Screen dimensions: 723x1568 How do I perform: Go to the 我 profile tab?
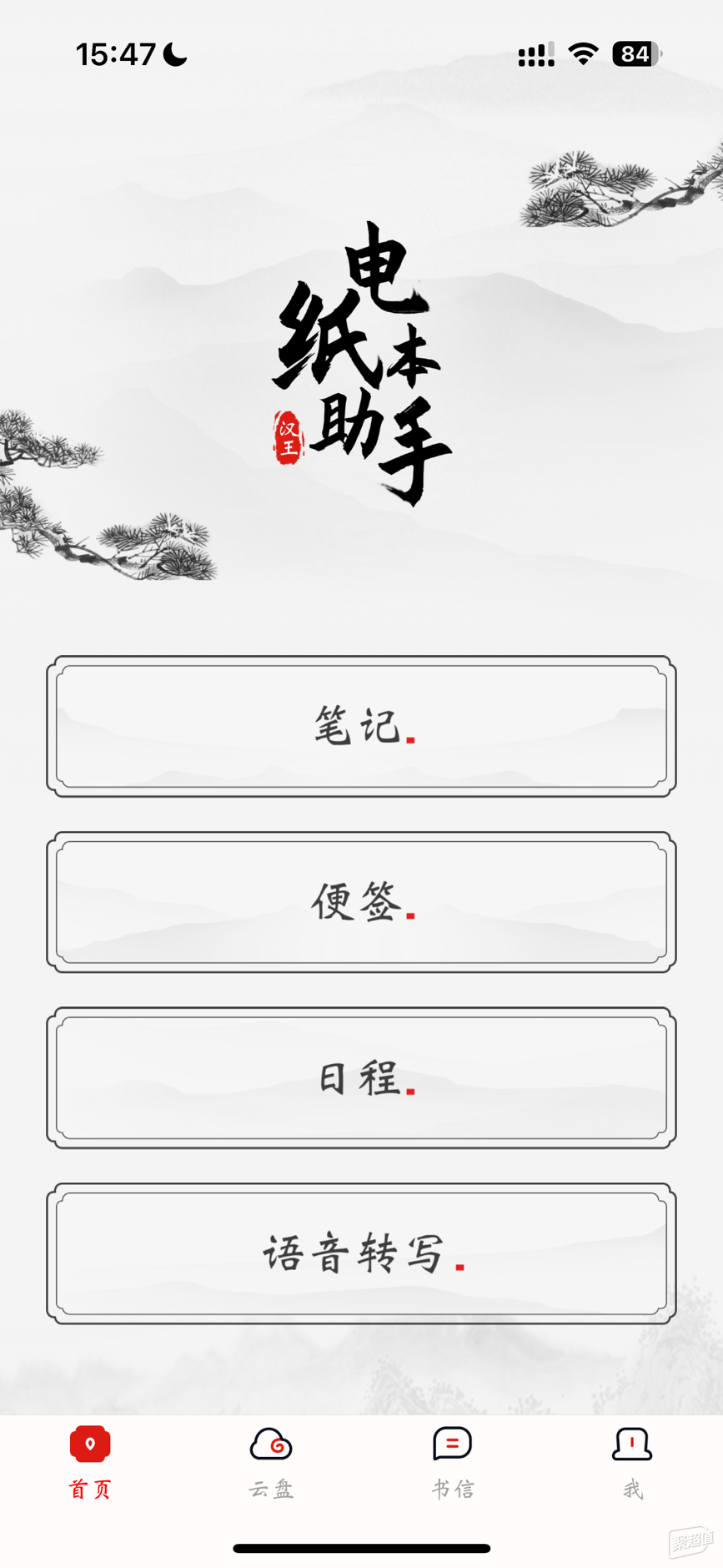[x=632, y=1462]
